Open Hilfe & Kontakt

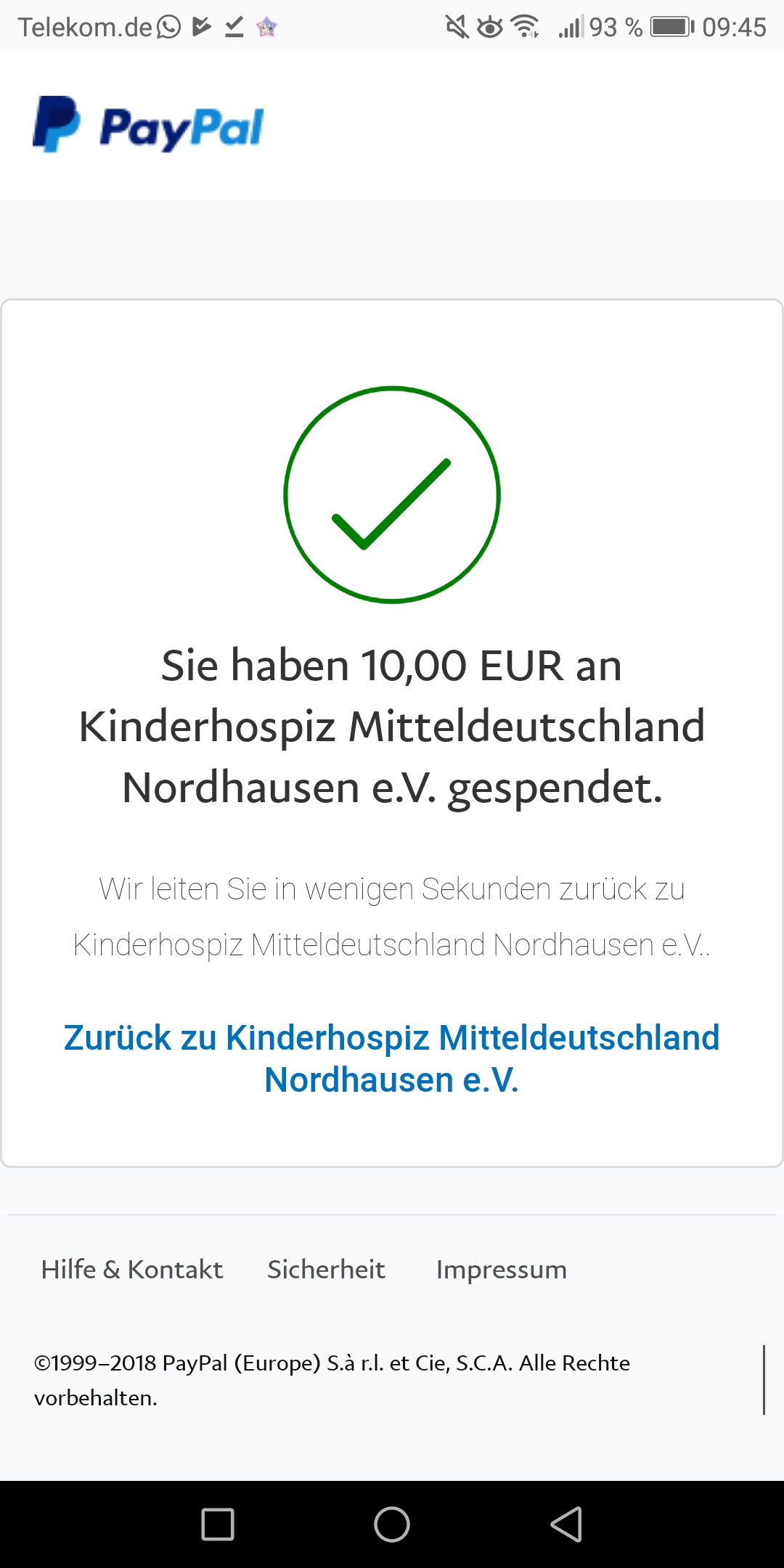pos(132,1270)
